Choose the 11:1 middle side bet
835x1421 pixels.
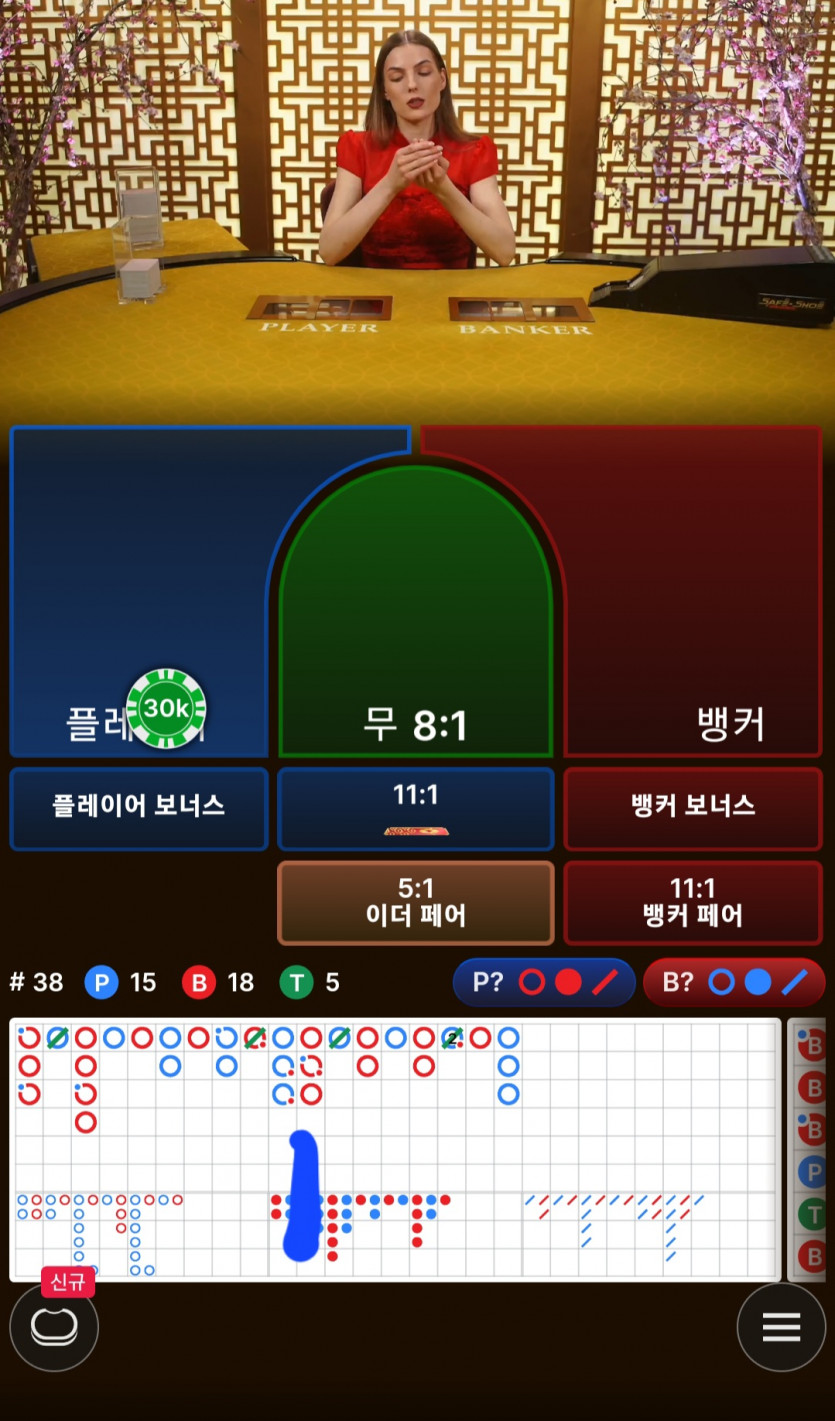(x=415, y=808)
